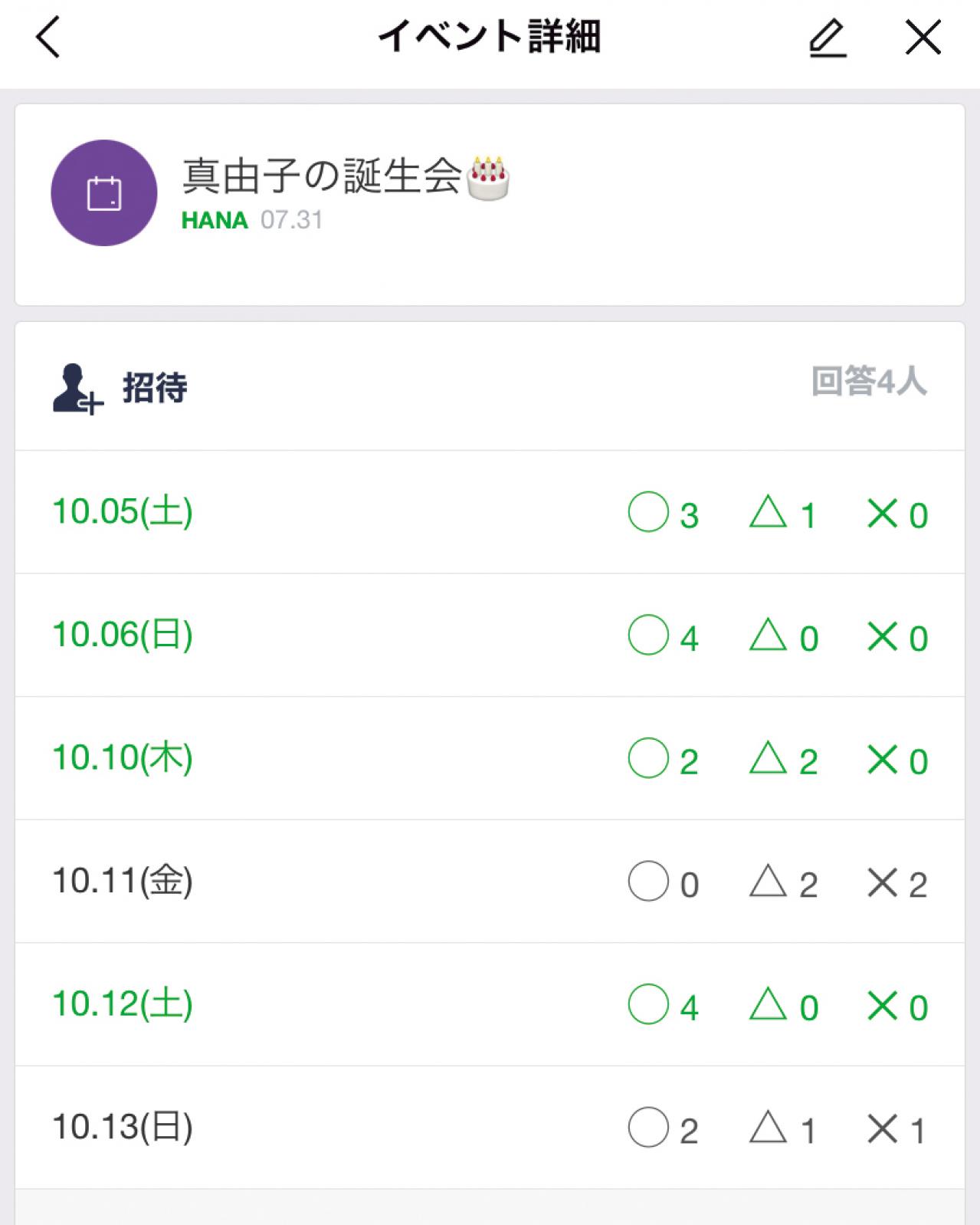This screenshot has height=1225, width=980.
Task: Expand responses for 10.11(金)
Action: tap(123, 882)
